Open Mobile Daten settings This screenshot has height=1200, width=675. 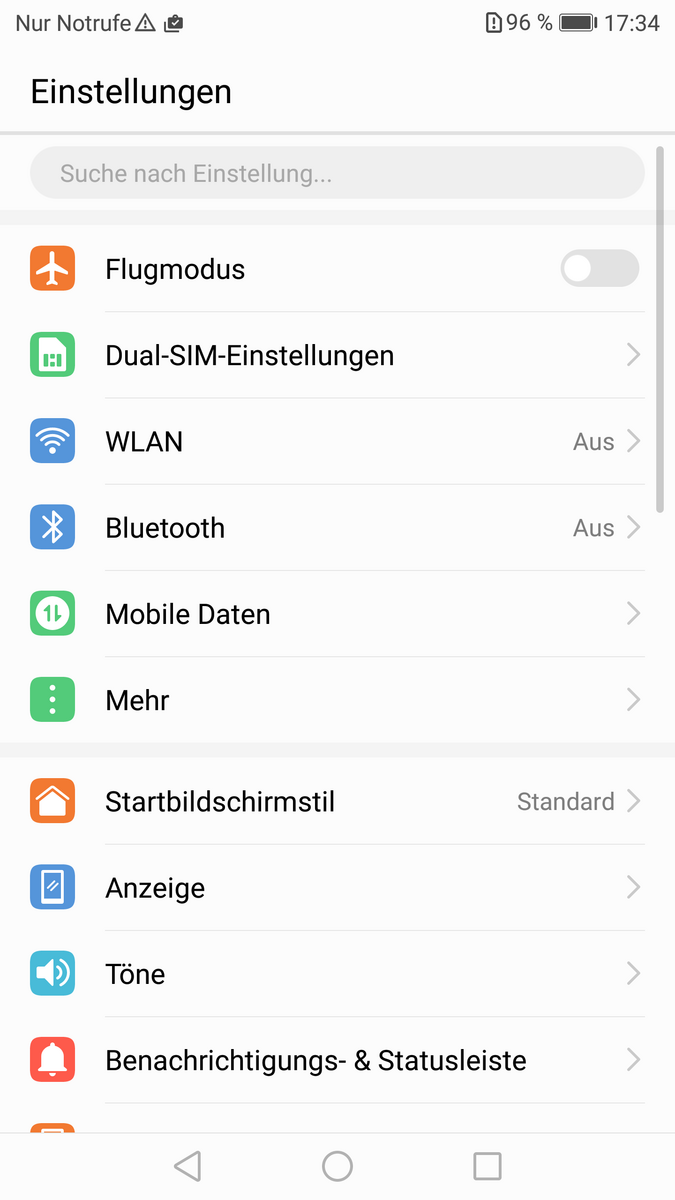(337, 613)
